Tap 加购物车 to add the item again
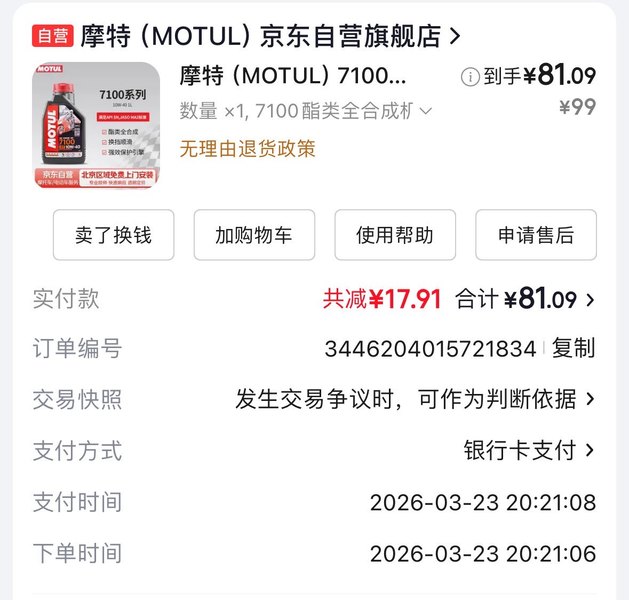Image resolution: width=629 pixels, height=600 pixels. click(x=254, y=236)
